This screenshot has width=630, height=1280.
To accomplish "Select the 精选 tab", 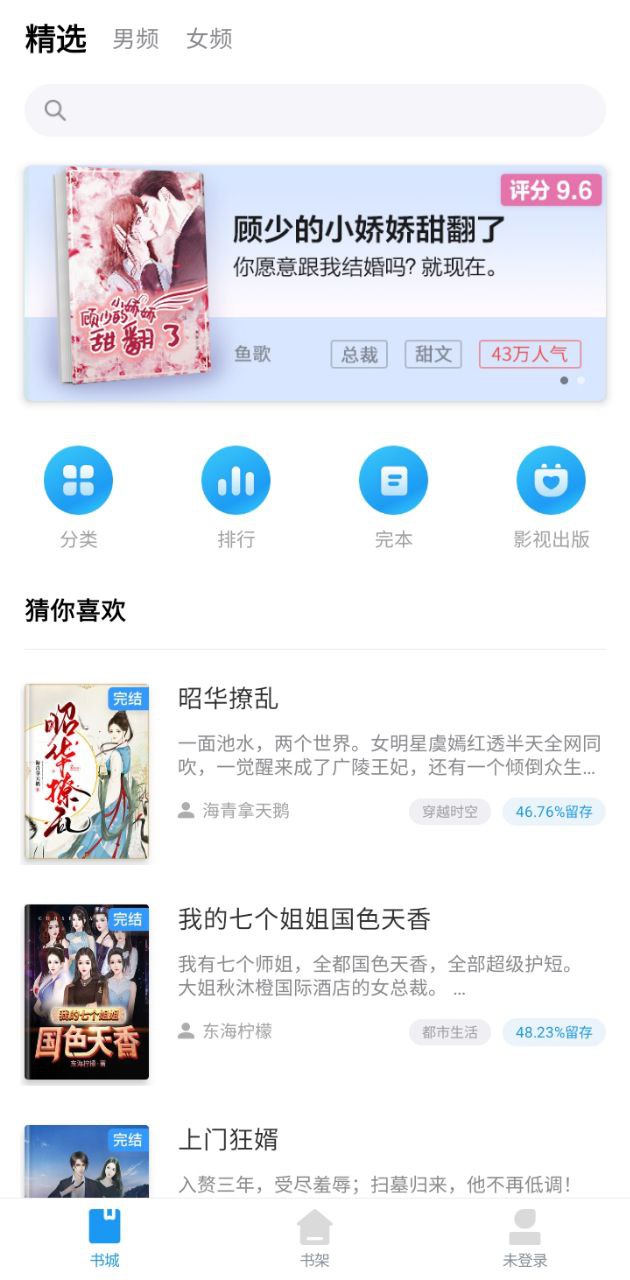I will 56,39.
